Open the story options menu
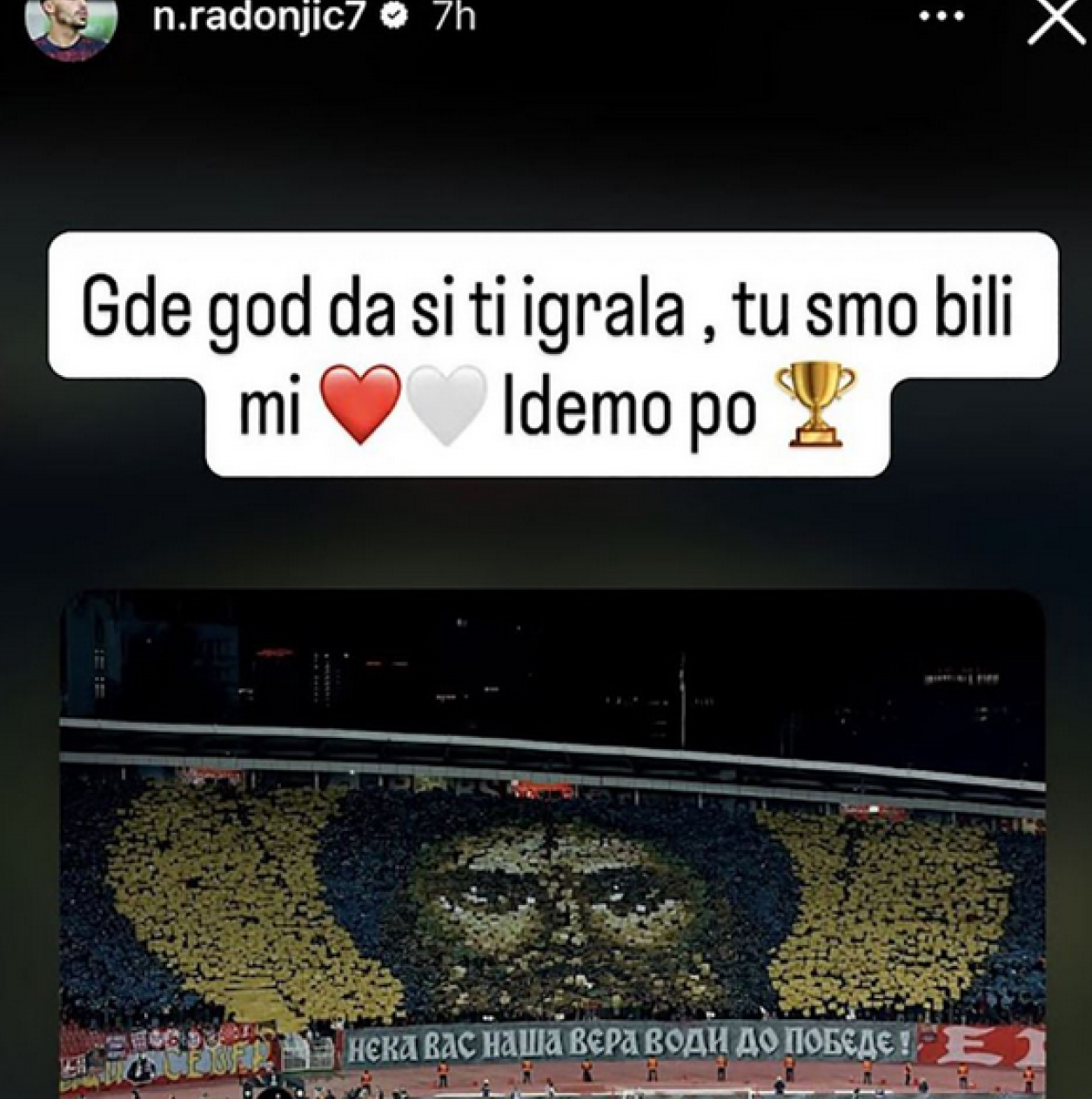Image resolution: width=1092 pixels, height=1099 pixels. click(941, 17)
